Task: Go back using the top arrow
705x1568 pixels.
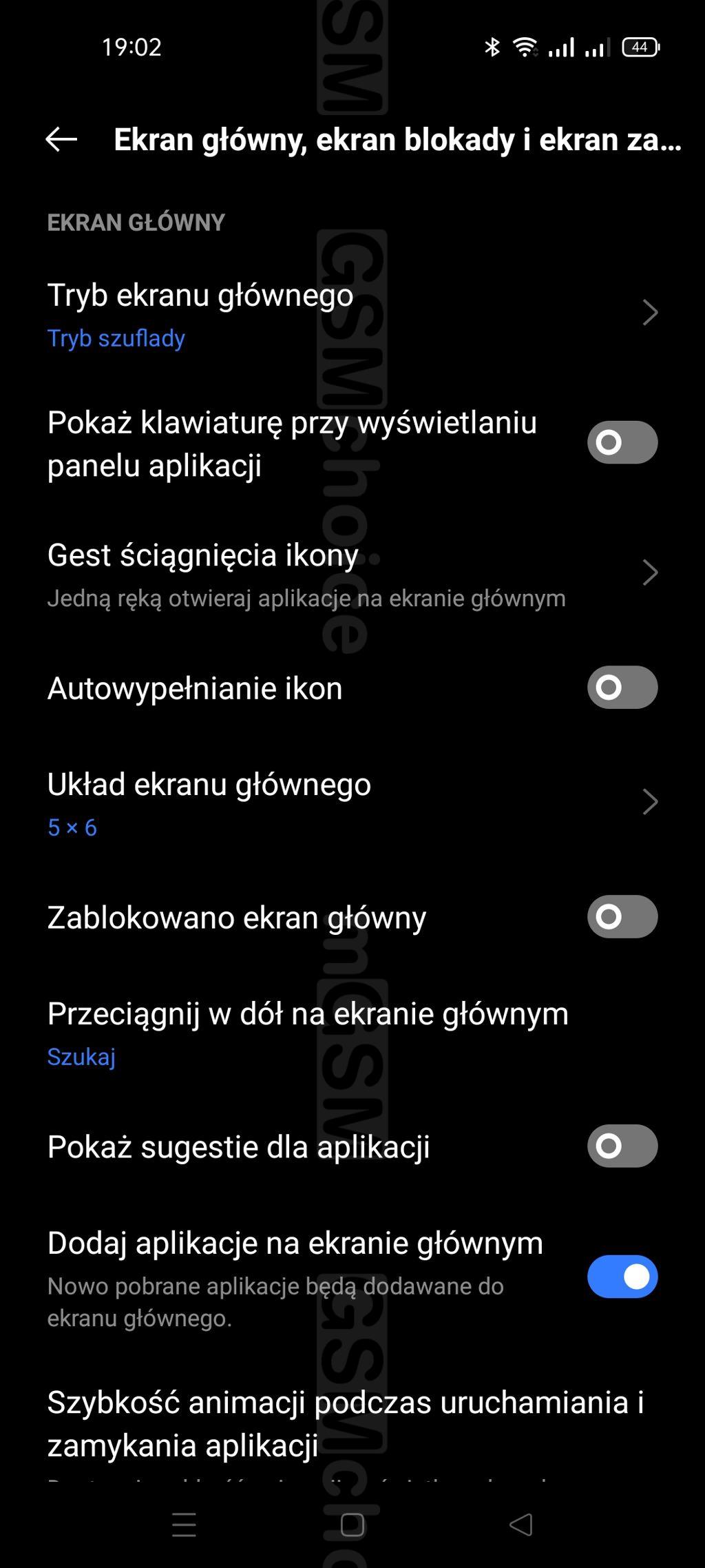Action: pyautogui.click(x=61, y=140)
